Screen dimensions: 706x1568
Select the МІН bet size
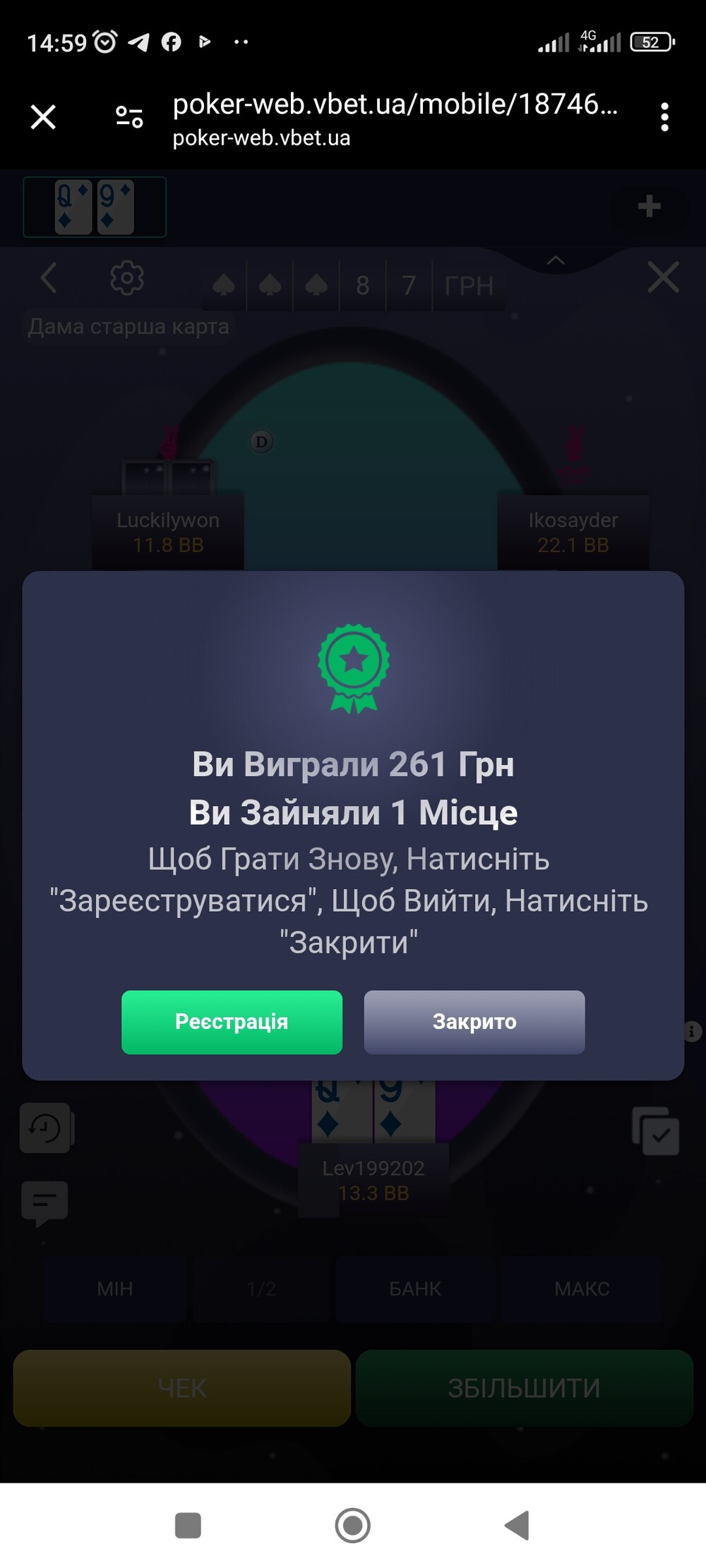click(x=115, y=1289)
